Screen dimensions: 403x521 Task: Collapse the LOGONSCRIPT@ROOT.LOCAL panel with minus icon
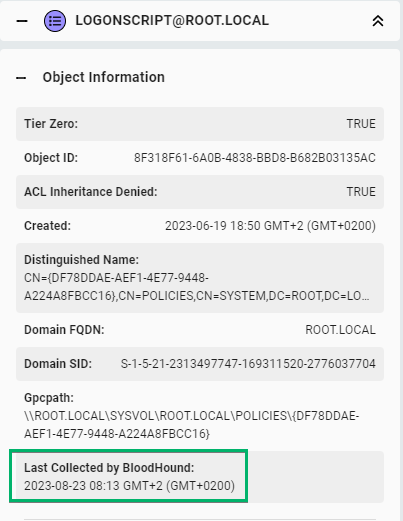point(22,21)
